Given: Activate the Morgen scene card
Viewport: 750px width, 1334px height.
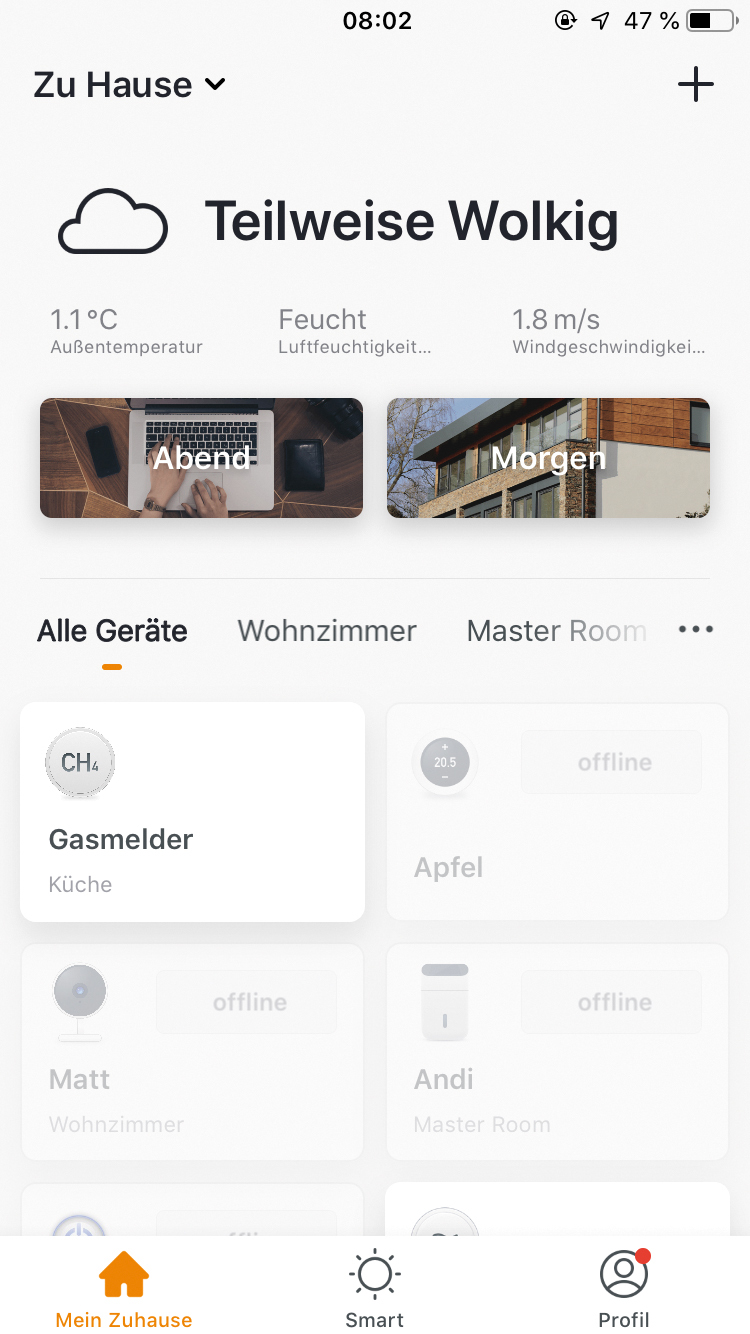Looking at the screenshot, I should coord(548,458).
